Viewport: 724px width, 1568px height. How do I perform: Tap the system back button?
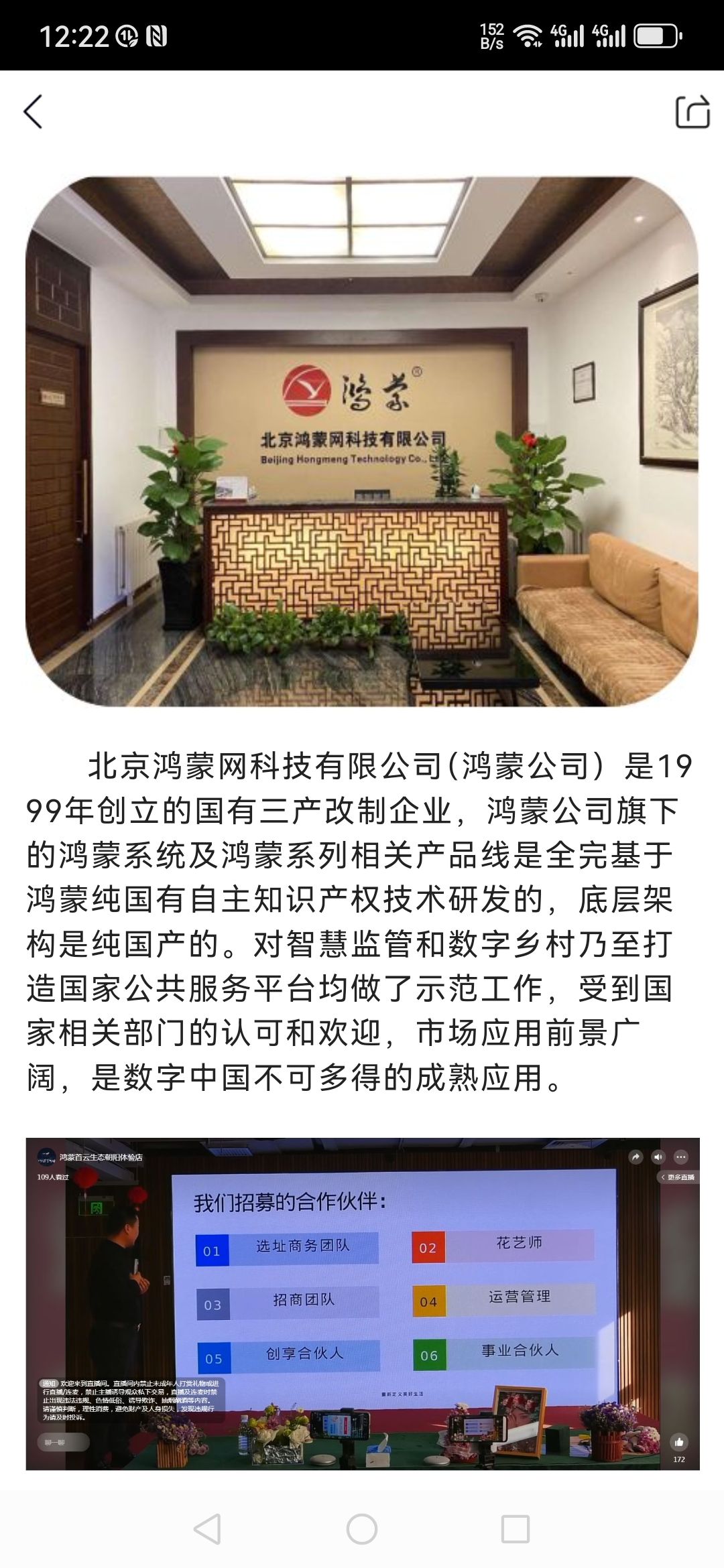(x=207, y=1529)
